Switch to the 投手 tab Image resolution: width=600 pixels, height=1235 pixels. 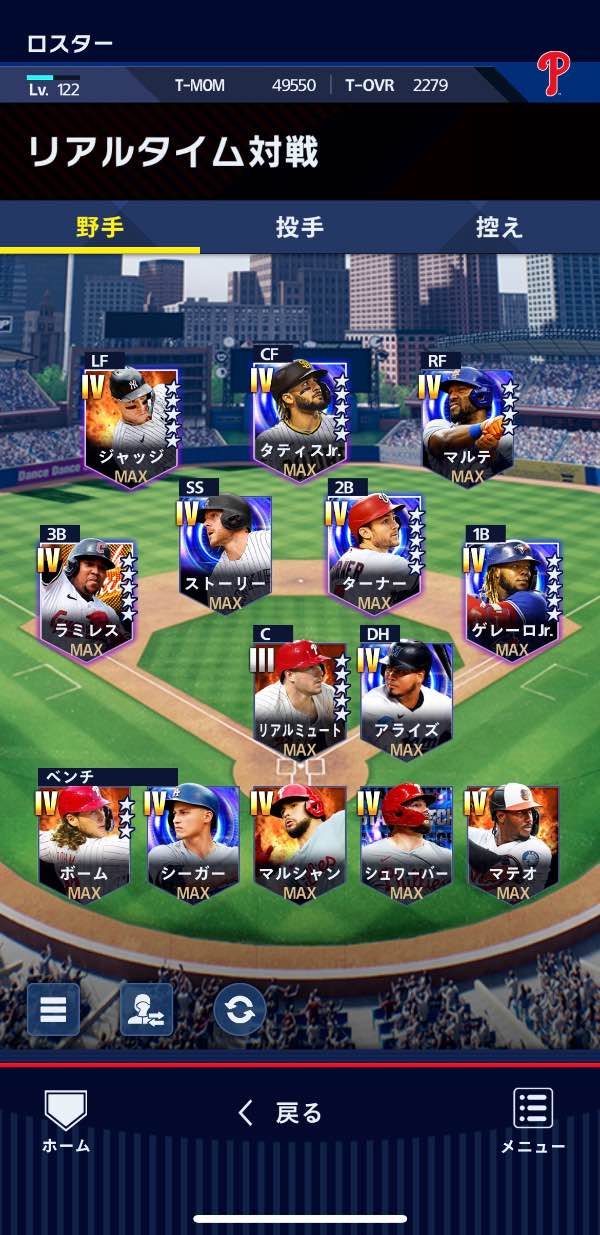pos(300,228)
